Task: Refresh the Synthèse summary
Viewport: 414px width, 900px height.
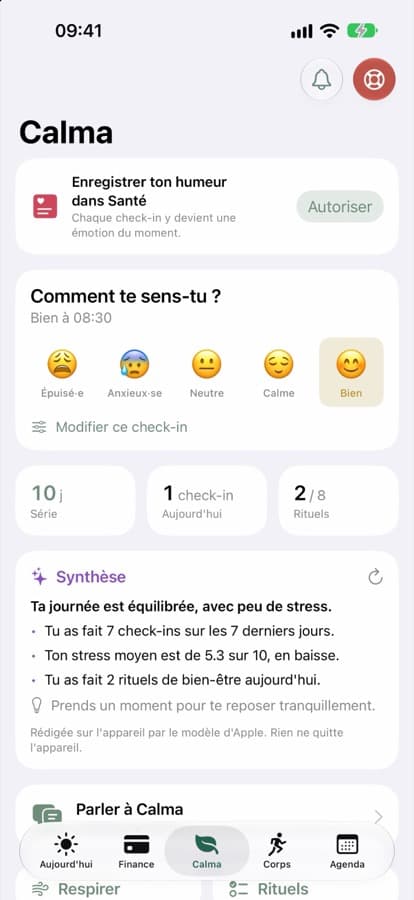Action: coord(375,577)
